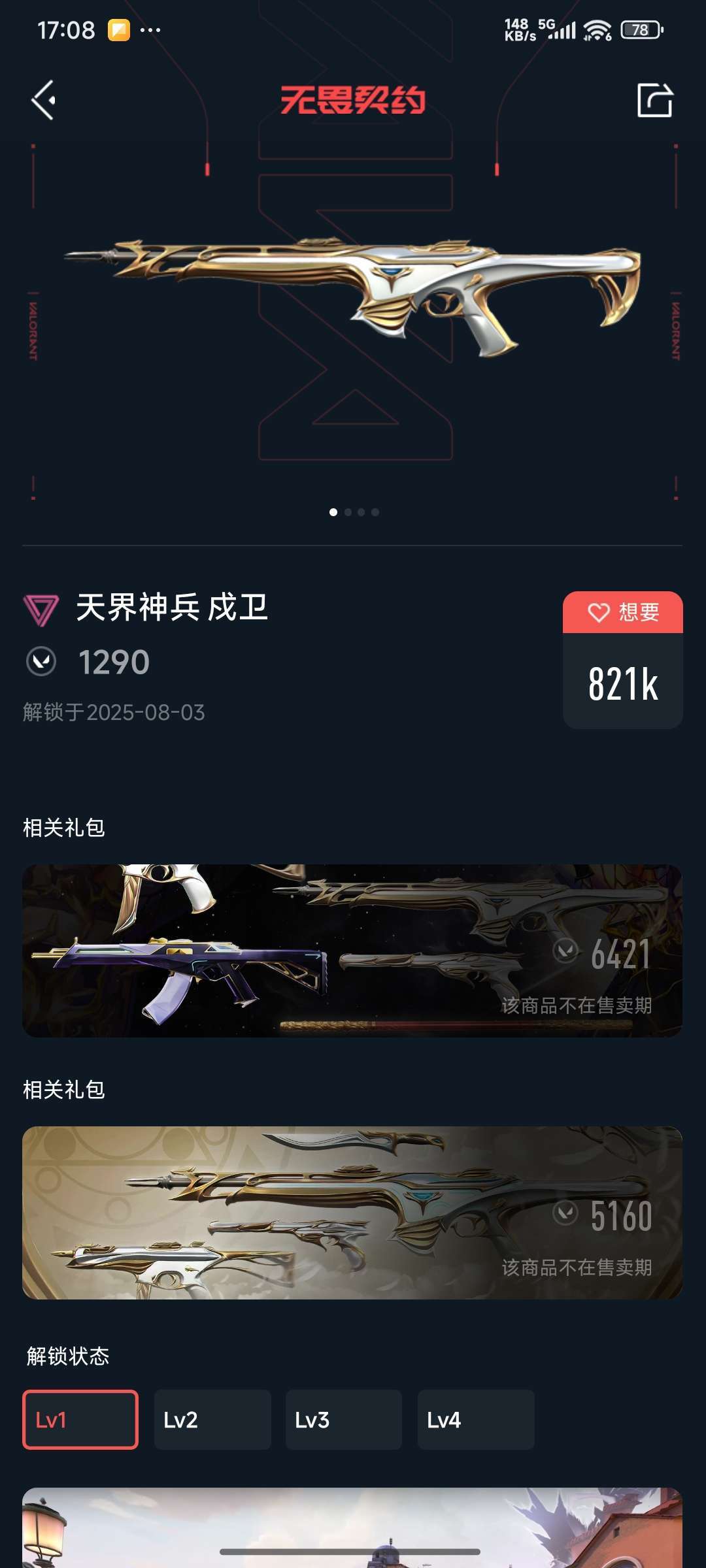Viewport: 706px width, 1568px height.
Task: Switch to Lv2 unlock level
Action: pyautogui.click(x=212, y=1420)
